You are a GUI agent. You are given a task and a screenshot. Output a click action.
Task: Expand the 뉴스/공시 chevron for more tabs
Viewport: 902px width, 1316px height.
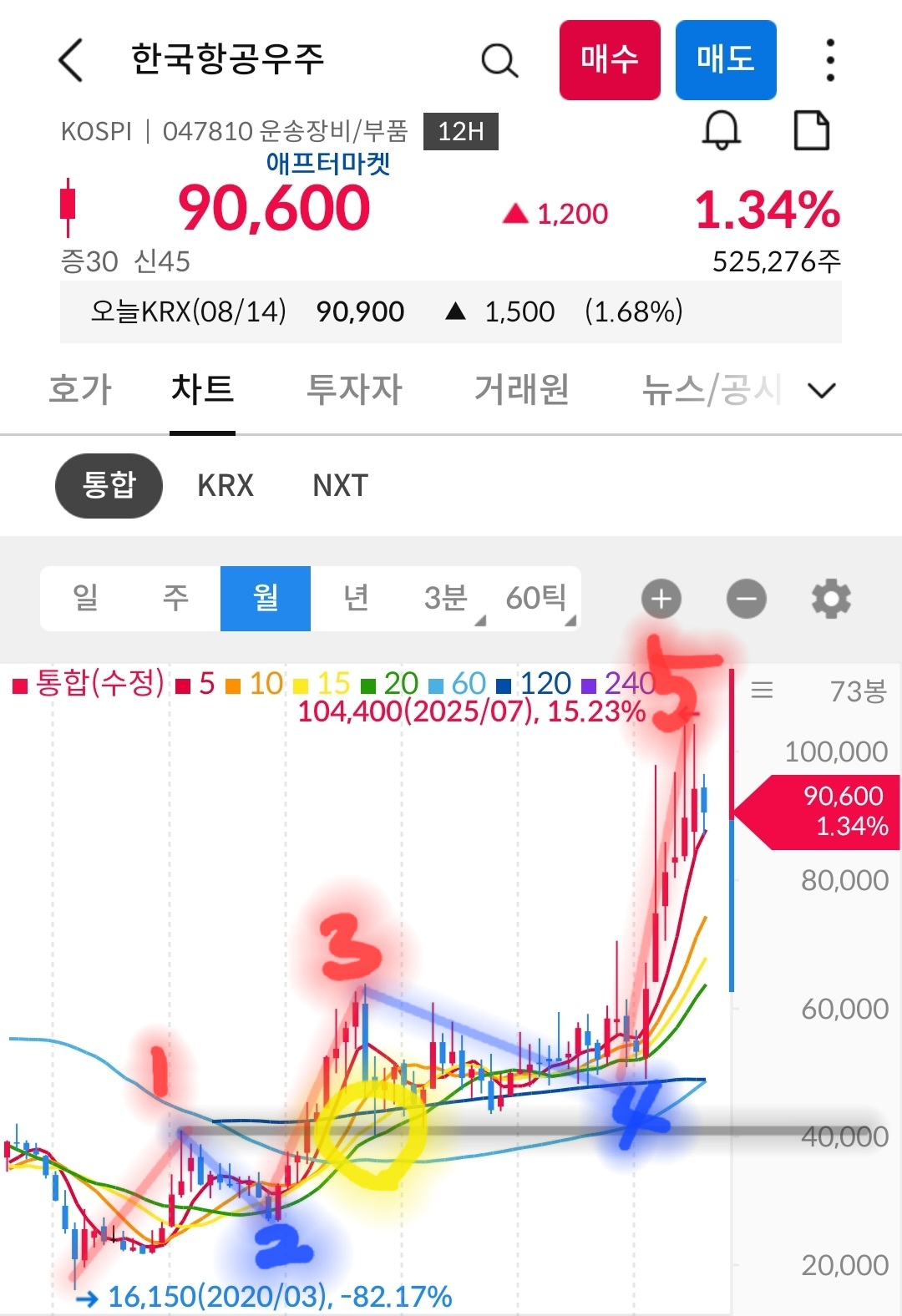[821, 390]
